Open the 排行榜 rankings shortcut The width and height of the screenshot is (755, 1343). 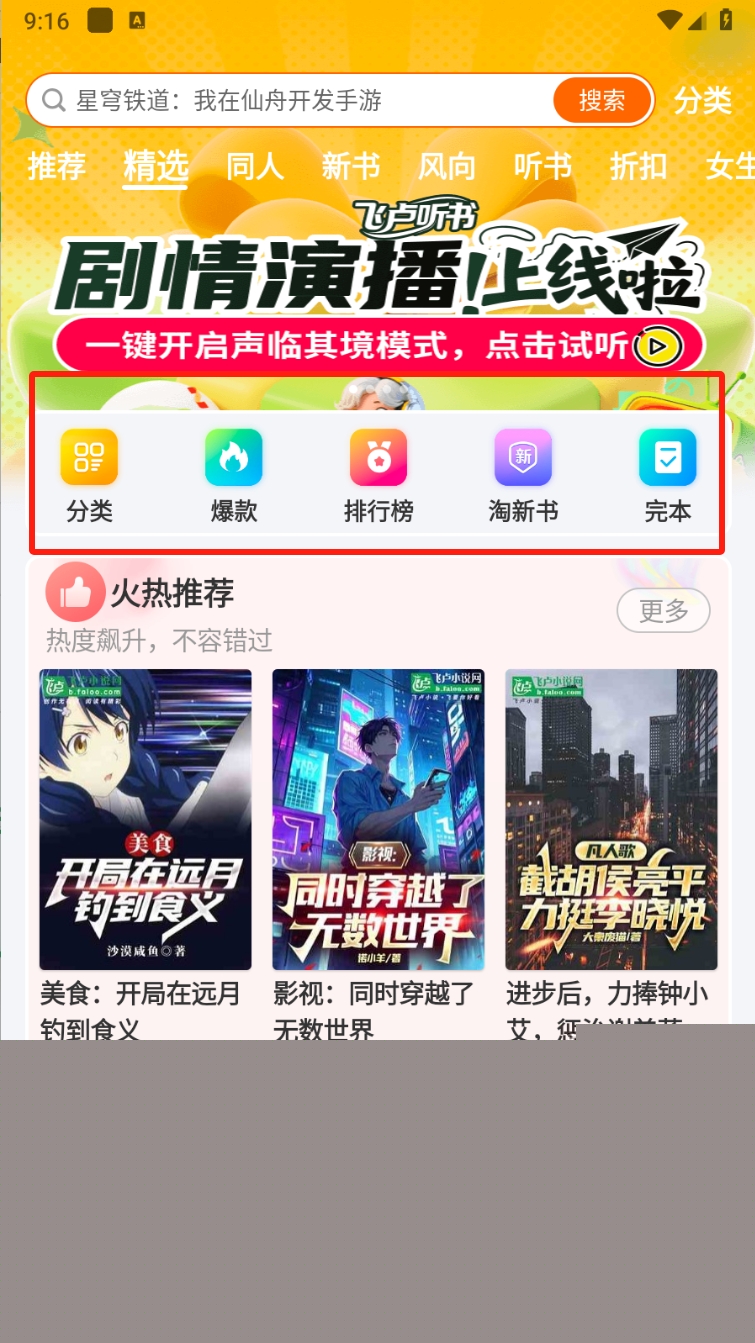click(378, 476)
